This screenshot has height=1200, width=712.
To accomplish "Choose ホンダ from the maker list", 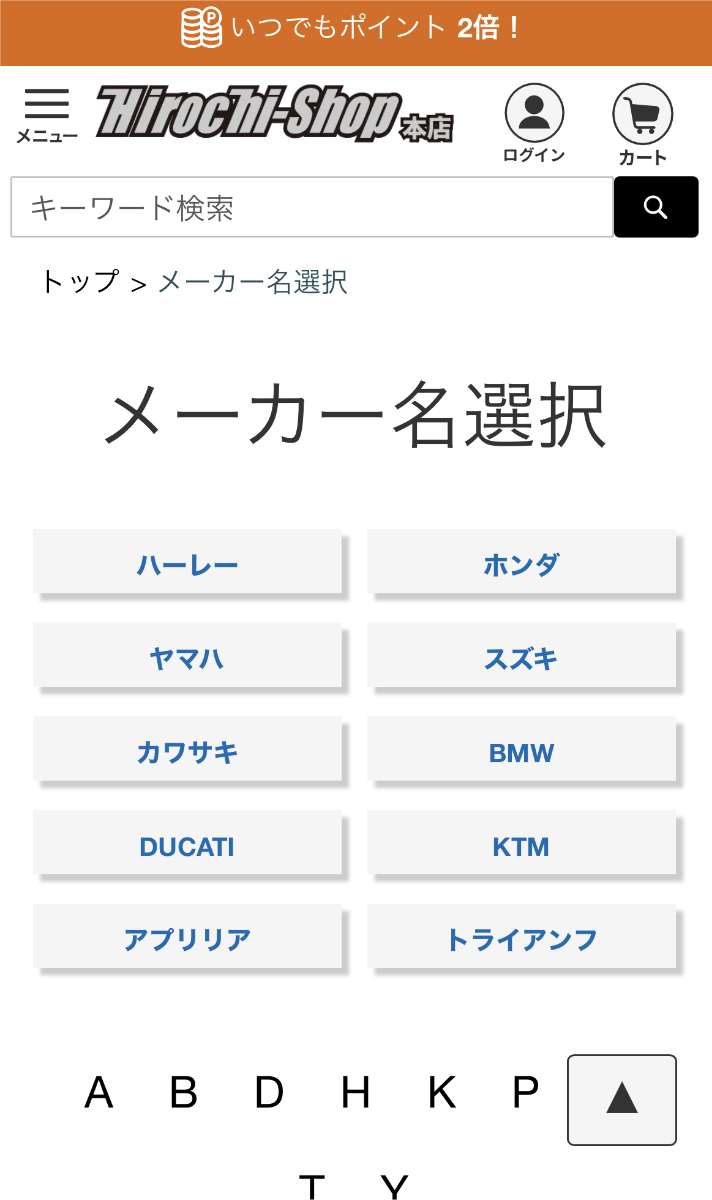I will (521, 565).
